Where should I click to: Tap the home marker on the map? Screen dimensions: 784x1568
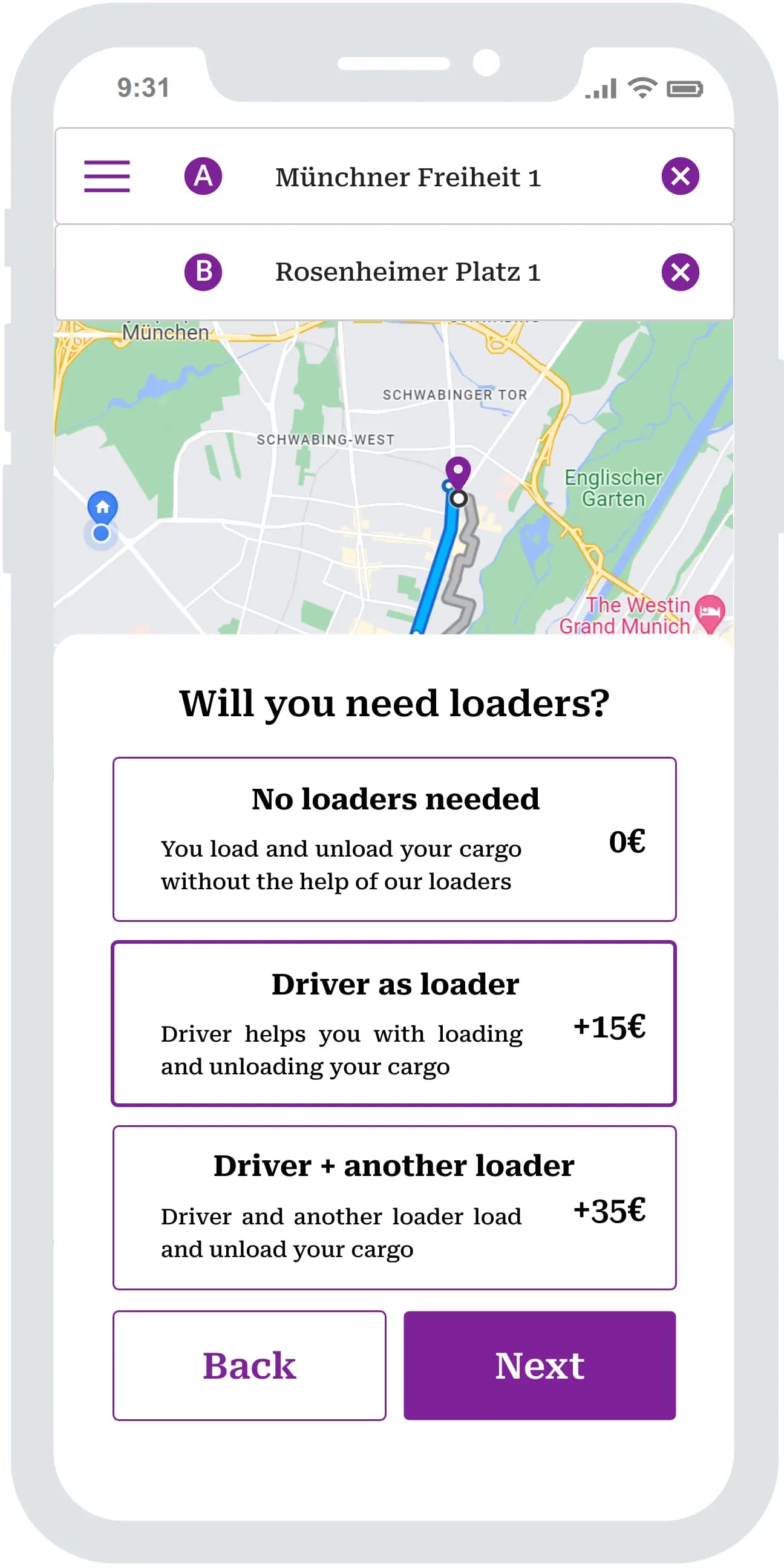(x=102, y=506)
